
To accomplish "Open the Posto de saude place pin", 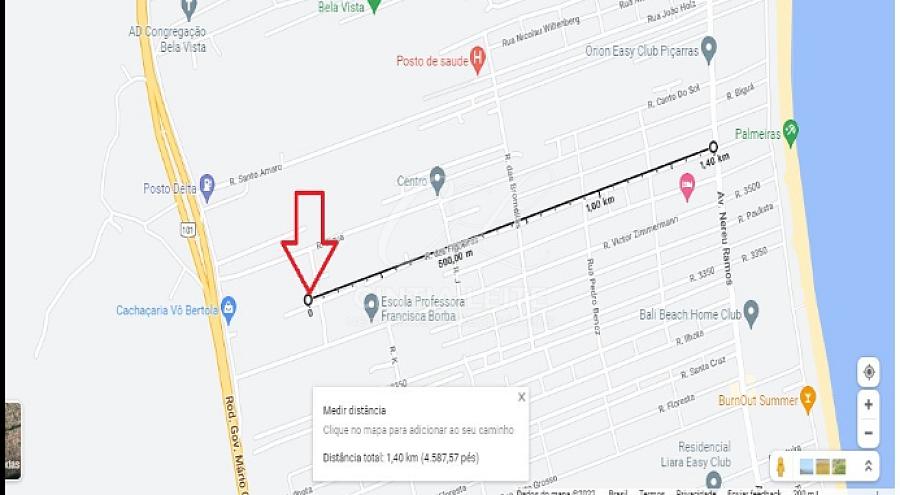I will pyautogui.click(x=478, y=60).
